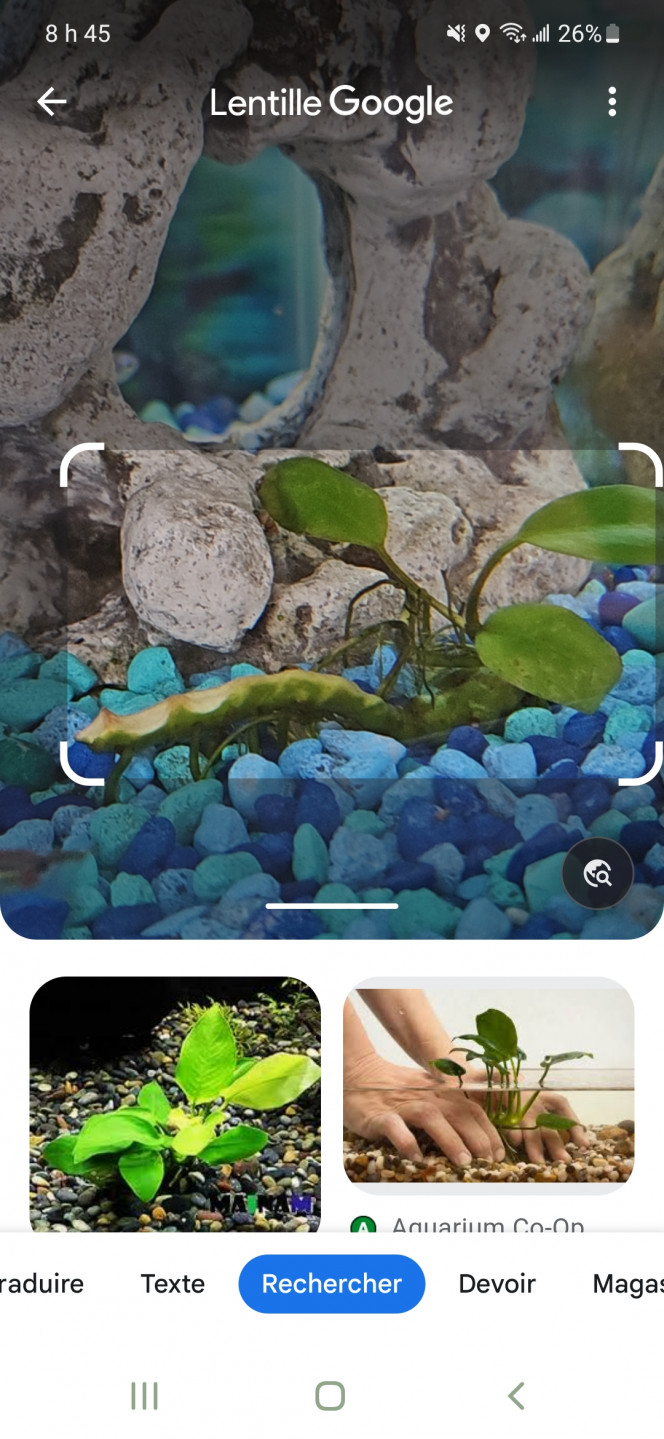Open the system recent apps button

click(x=145, y=1396)
